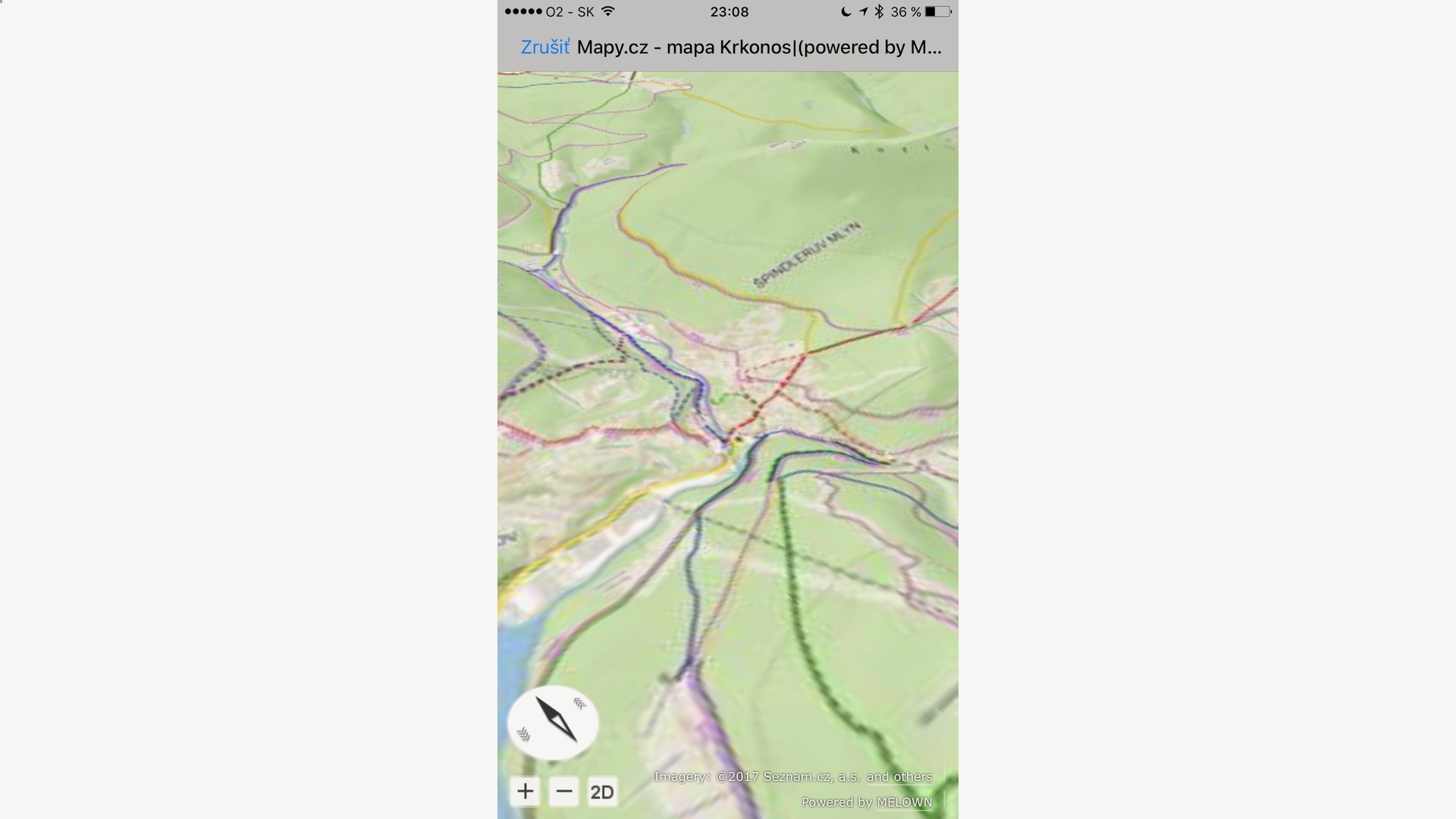
Task: Zoom in with the plus button
Action: click(x=525, y=792)
